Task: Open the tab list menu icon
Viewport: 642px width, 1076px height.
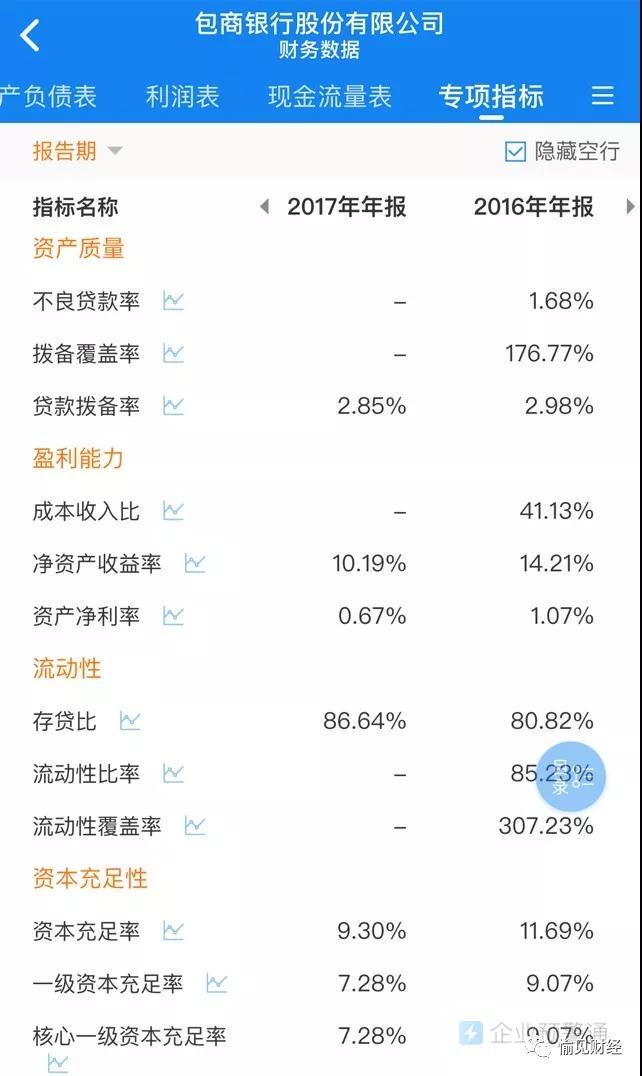Action: click(602, 96)
